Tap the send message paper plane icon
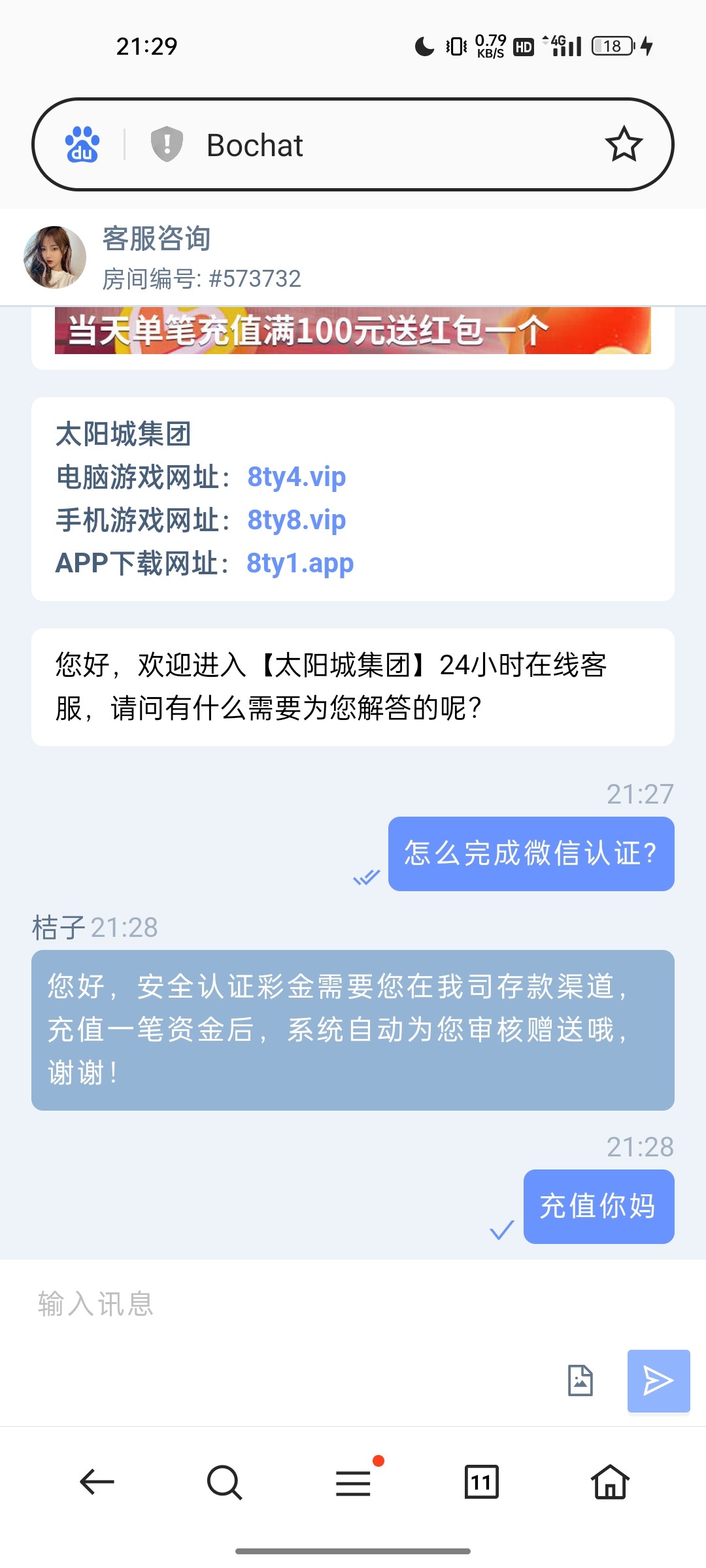This screenshot has width=706, height=1568. pos(658,1380)
